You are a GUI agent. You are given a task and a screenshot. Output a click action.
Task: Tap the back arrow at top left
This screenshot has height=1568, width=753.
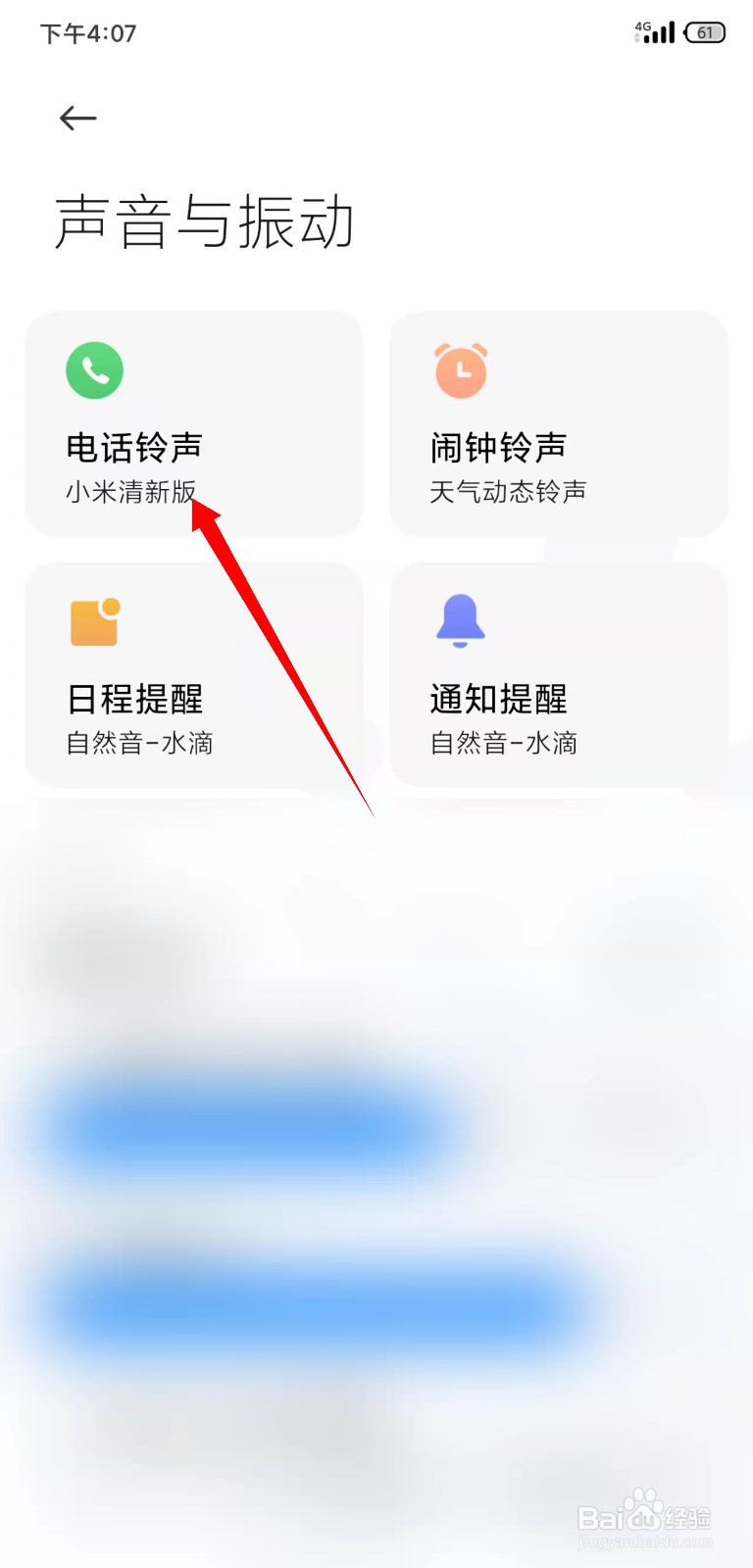[x=77, y=118]
